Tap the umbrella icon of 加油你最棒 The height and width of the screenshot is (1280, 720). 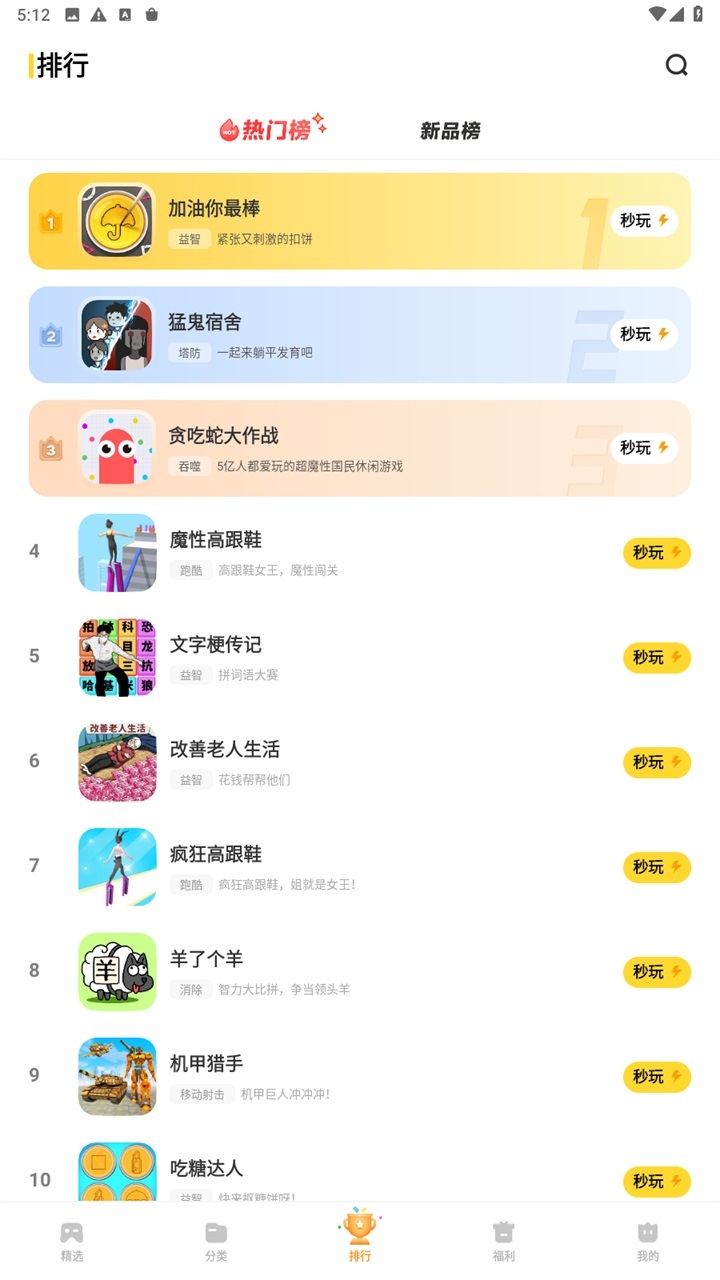(117, 220)
